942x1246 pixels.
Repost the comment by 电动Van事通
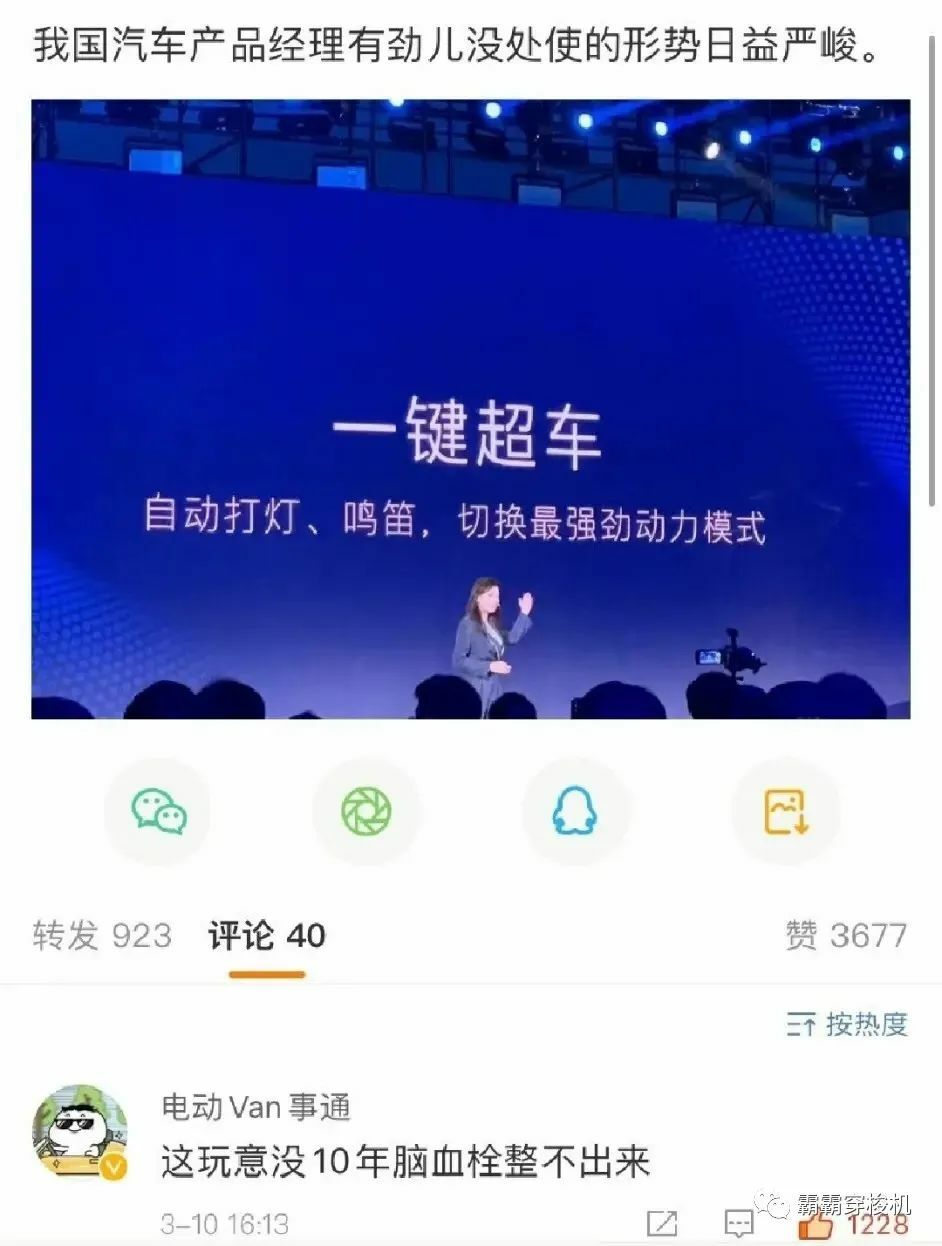pyautogui.click(x=662, y=1223)
